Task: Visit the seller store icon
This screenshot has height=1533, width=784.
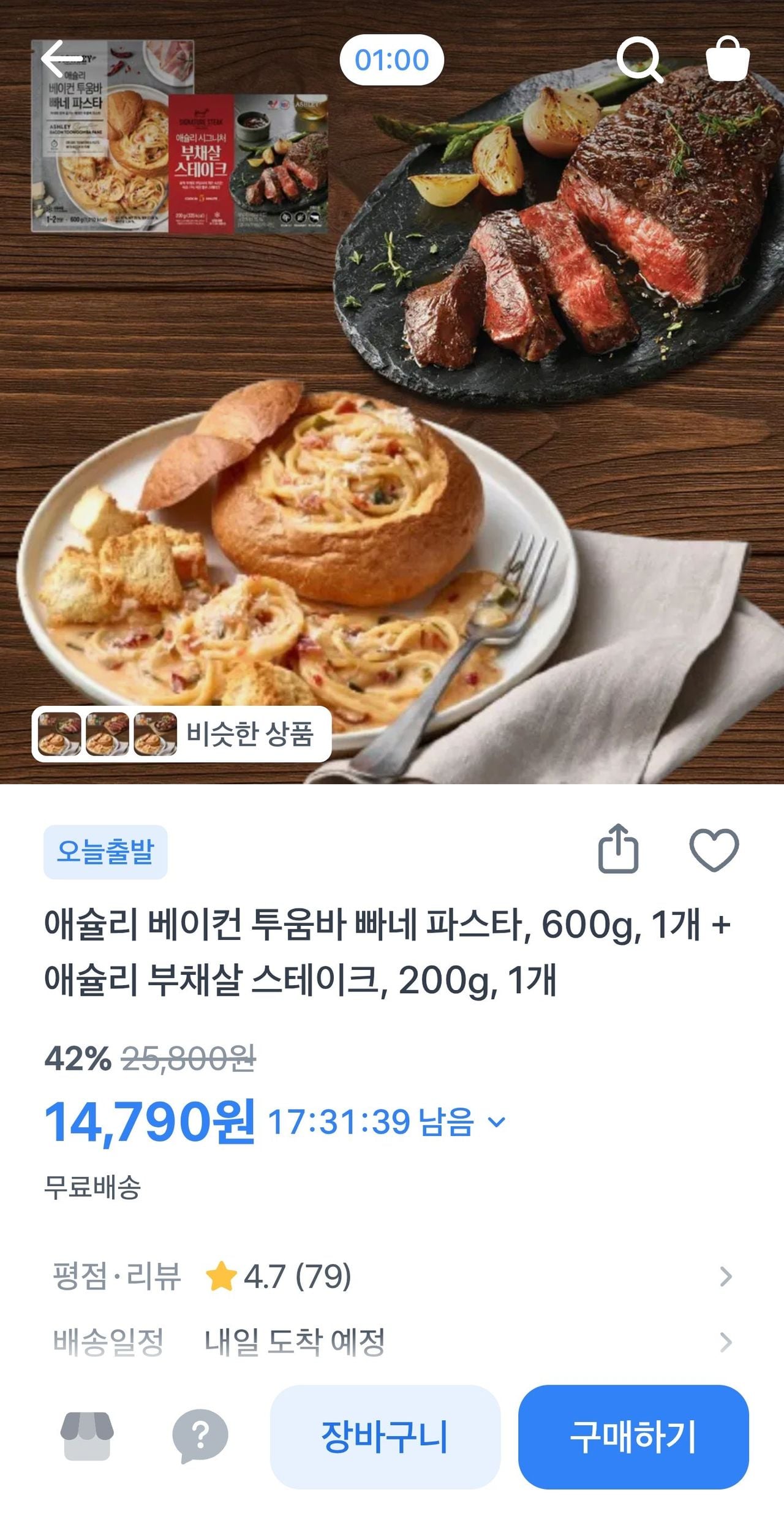Action: pyautogui.click(x=87, y=1435)
